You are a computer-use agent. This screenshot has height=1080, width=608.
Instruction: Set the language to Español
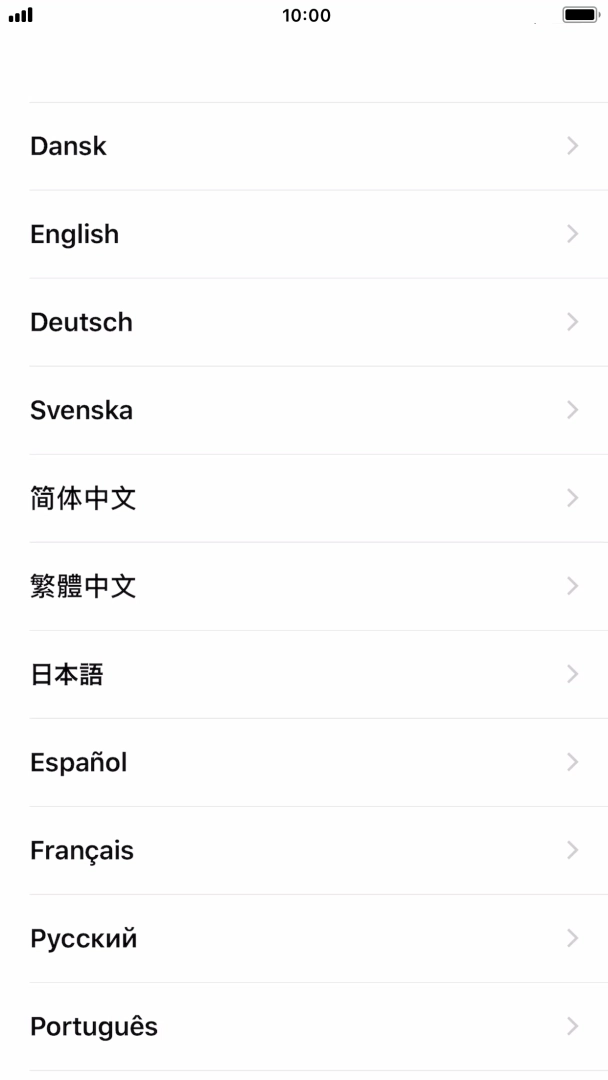[78, 762]
